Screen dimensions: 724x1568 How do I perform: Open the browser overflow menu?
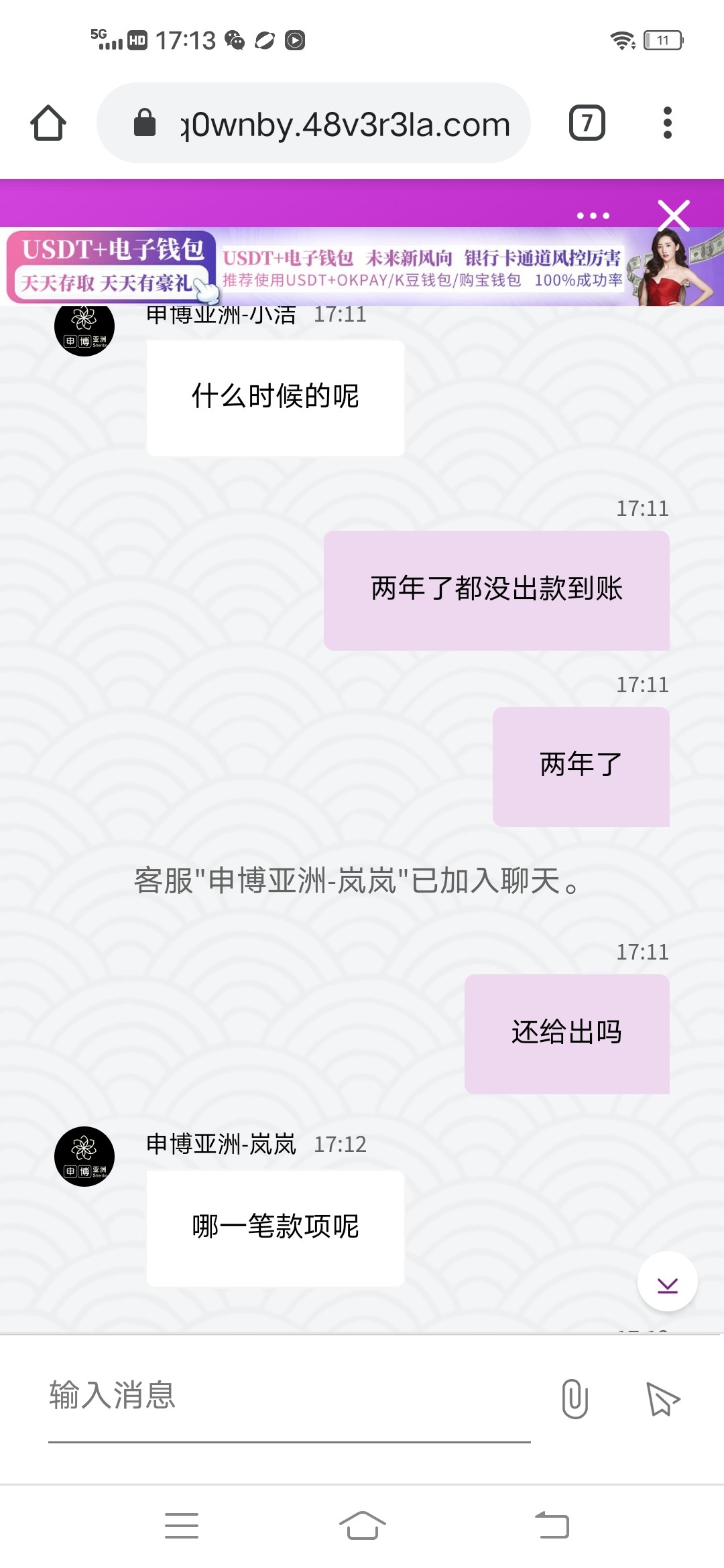point(667,123)
